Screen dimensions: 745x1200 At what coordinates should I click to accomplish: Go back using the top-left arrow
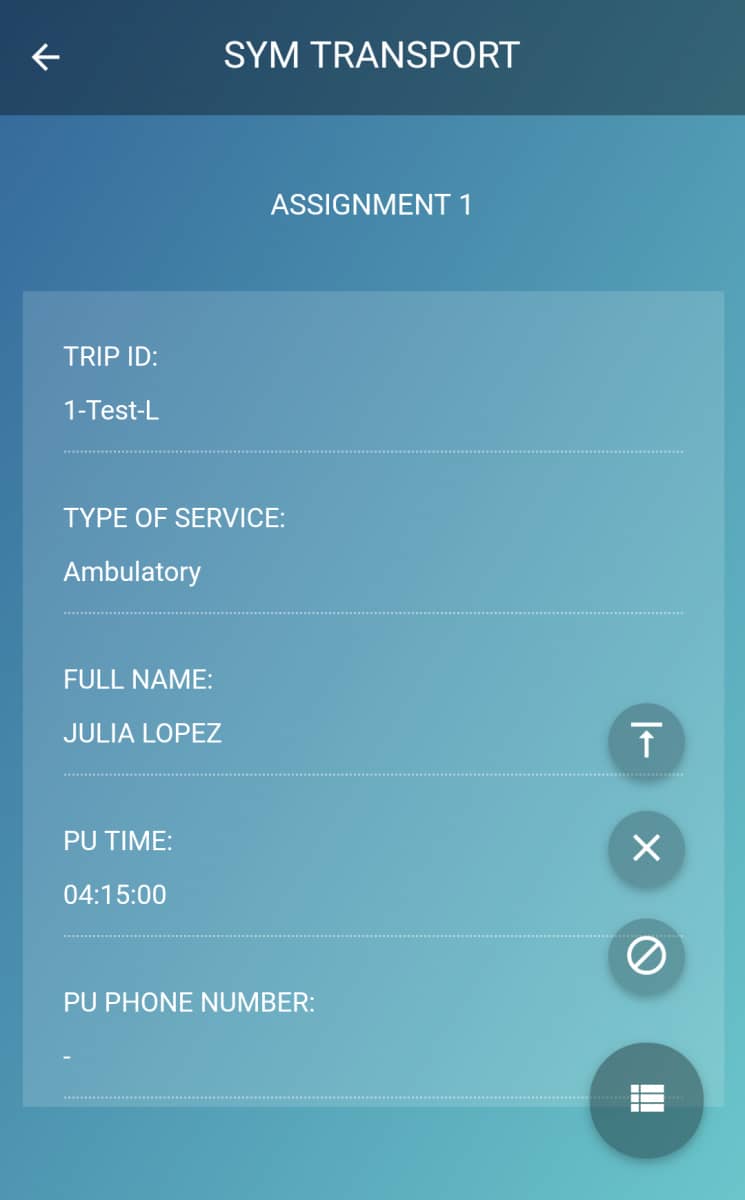46,57
